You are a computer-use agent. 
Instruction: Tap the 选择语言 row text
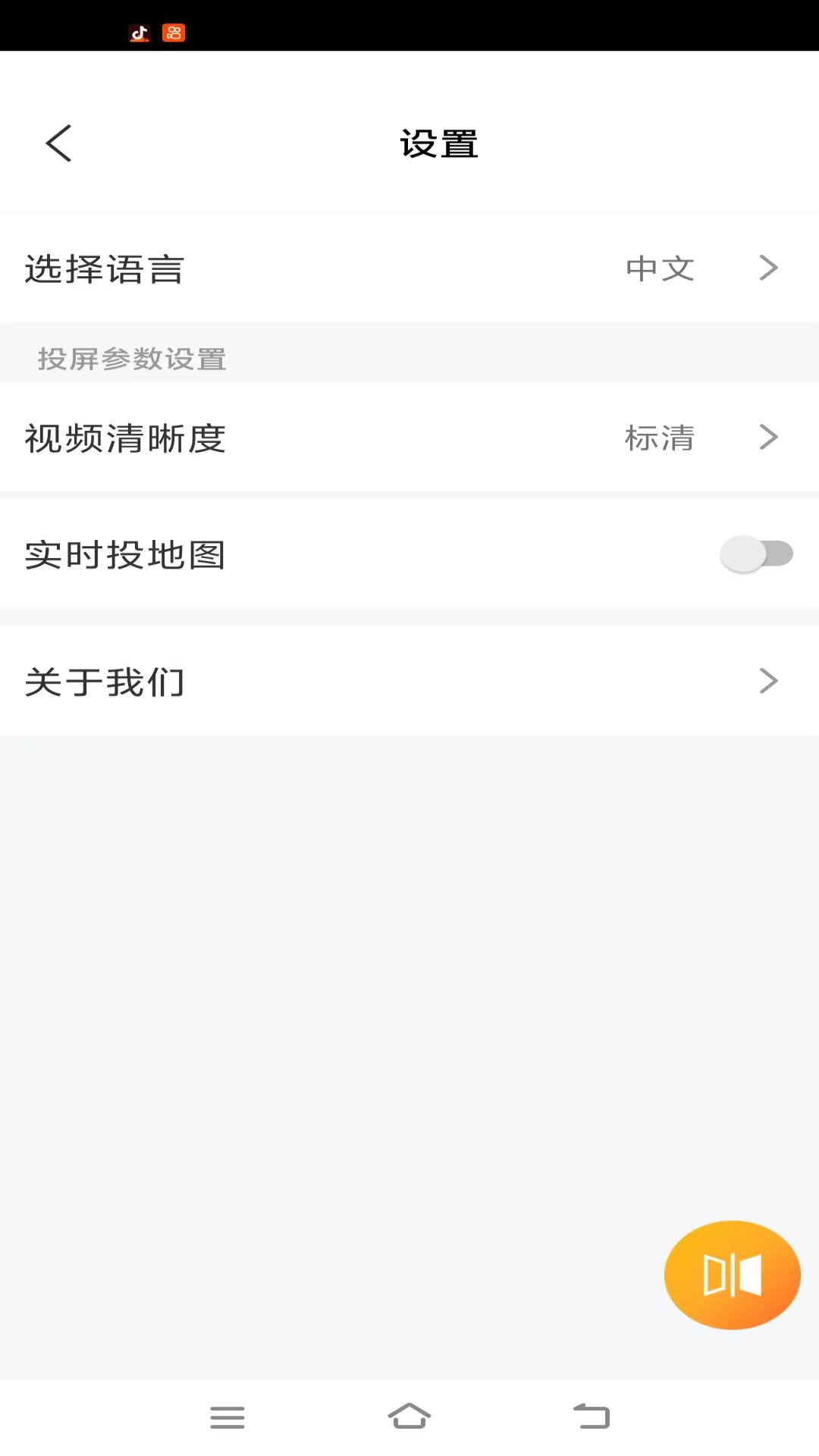(x=104, y=268)
